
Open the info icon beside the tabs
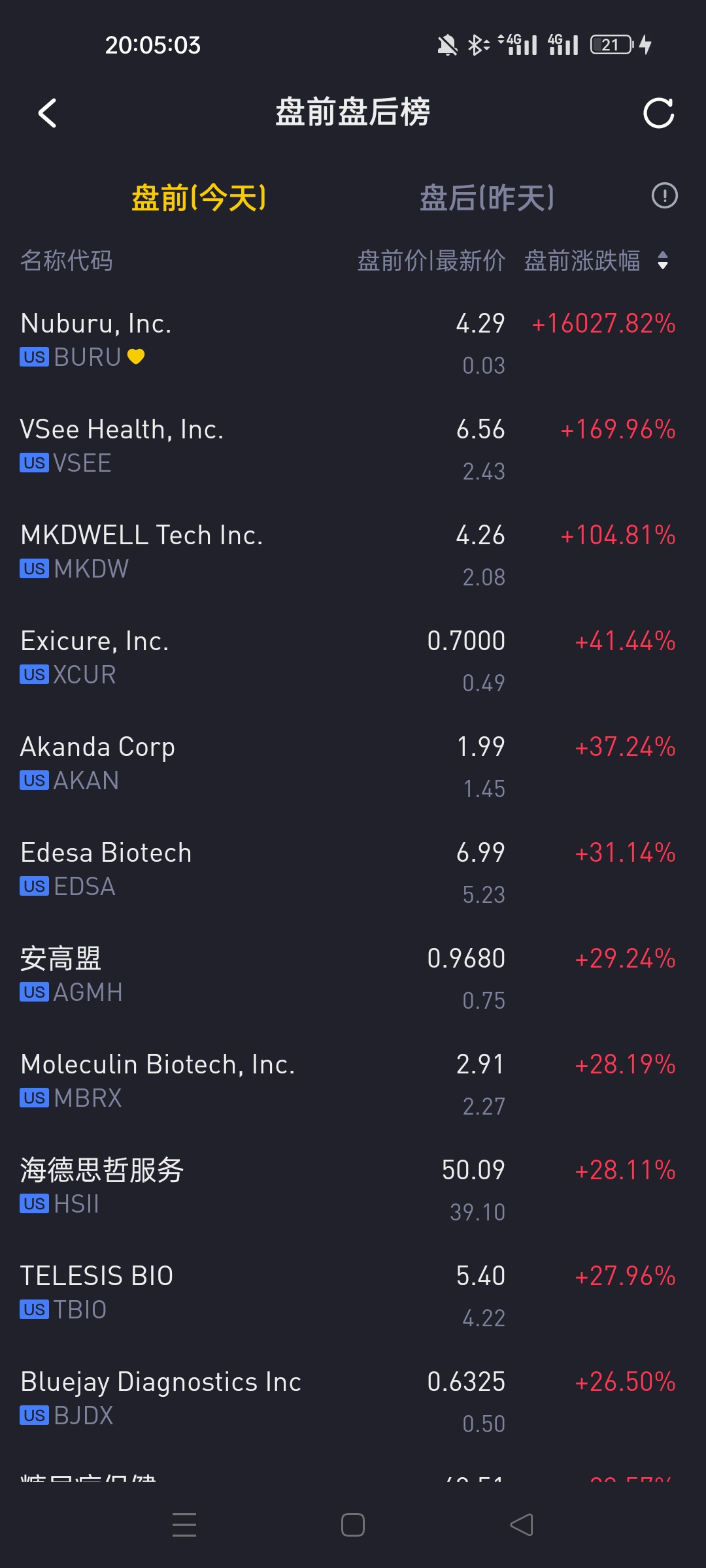click(664, 195)
